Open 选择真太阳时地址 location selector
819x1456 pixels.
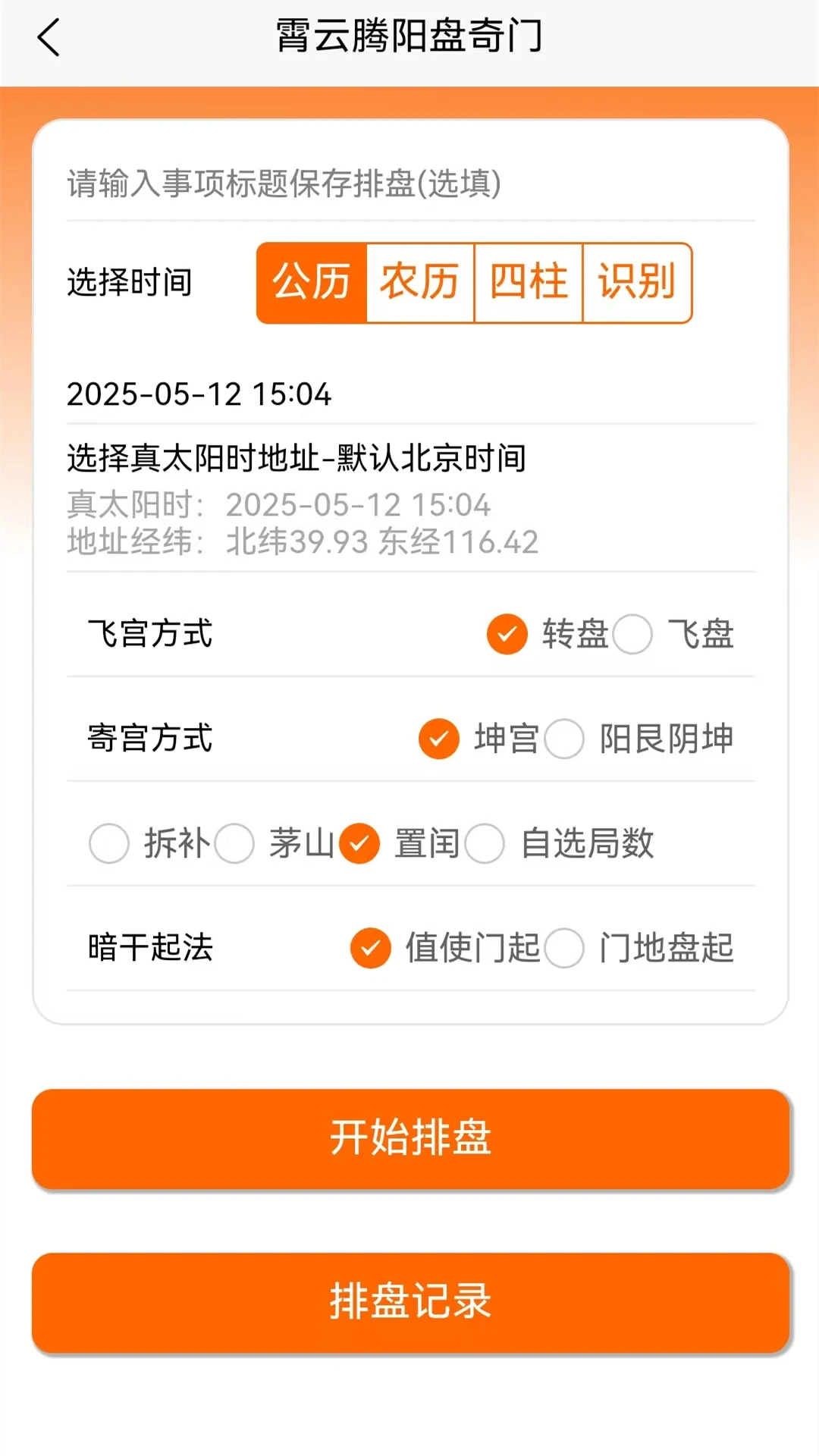298,458
